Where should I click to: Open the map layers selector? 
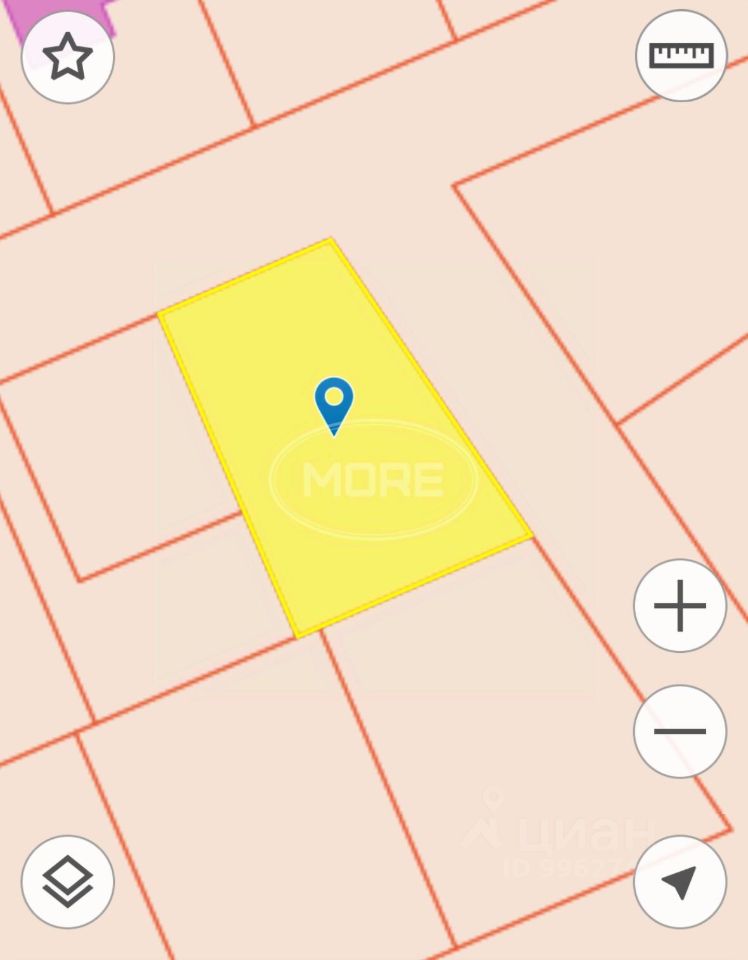tap(68, 882)
